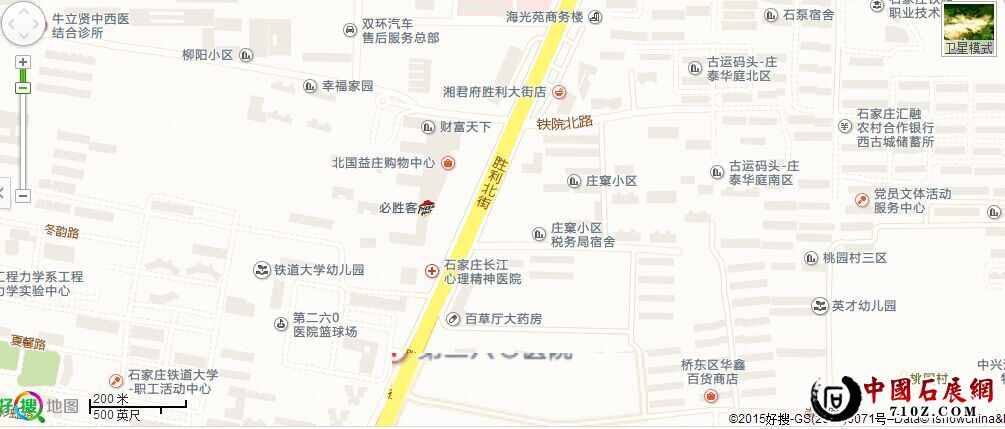The height and width of the screenshot is (429, 1005).
Task: Zoom out with the bottom minus button
Action: tap(23, 196)
